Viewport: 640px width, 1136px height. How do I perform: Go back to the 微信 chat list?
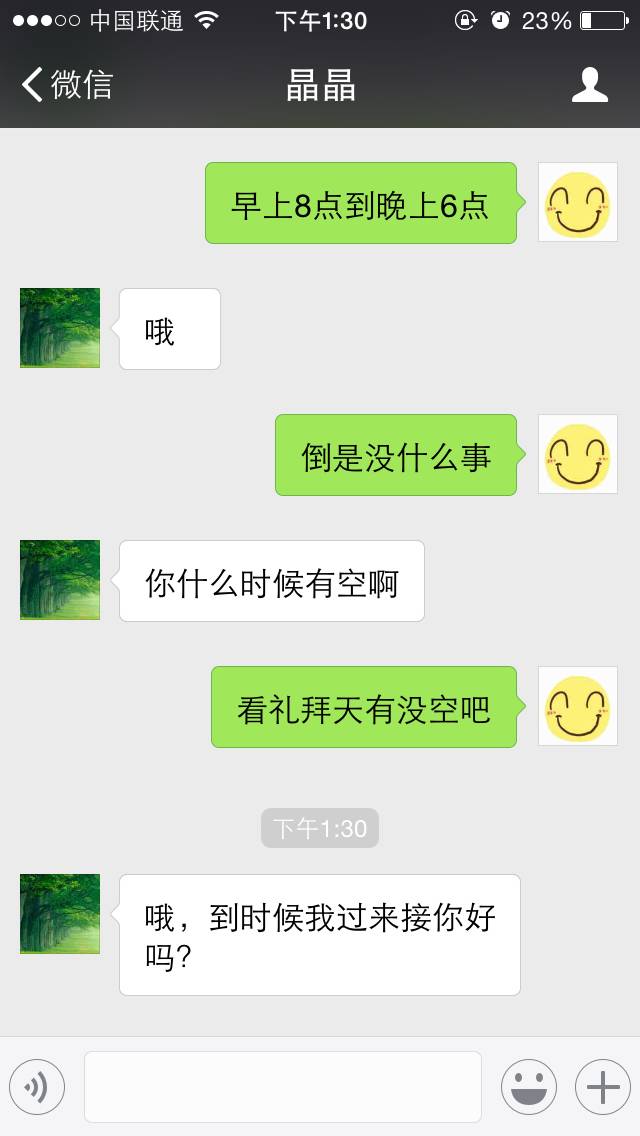(x=66, y=85)
